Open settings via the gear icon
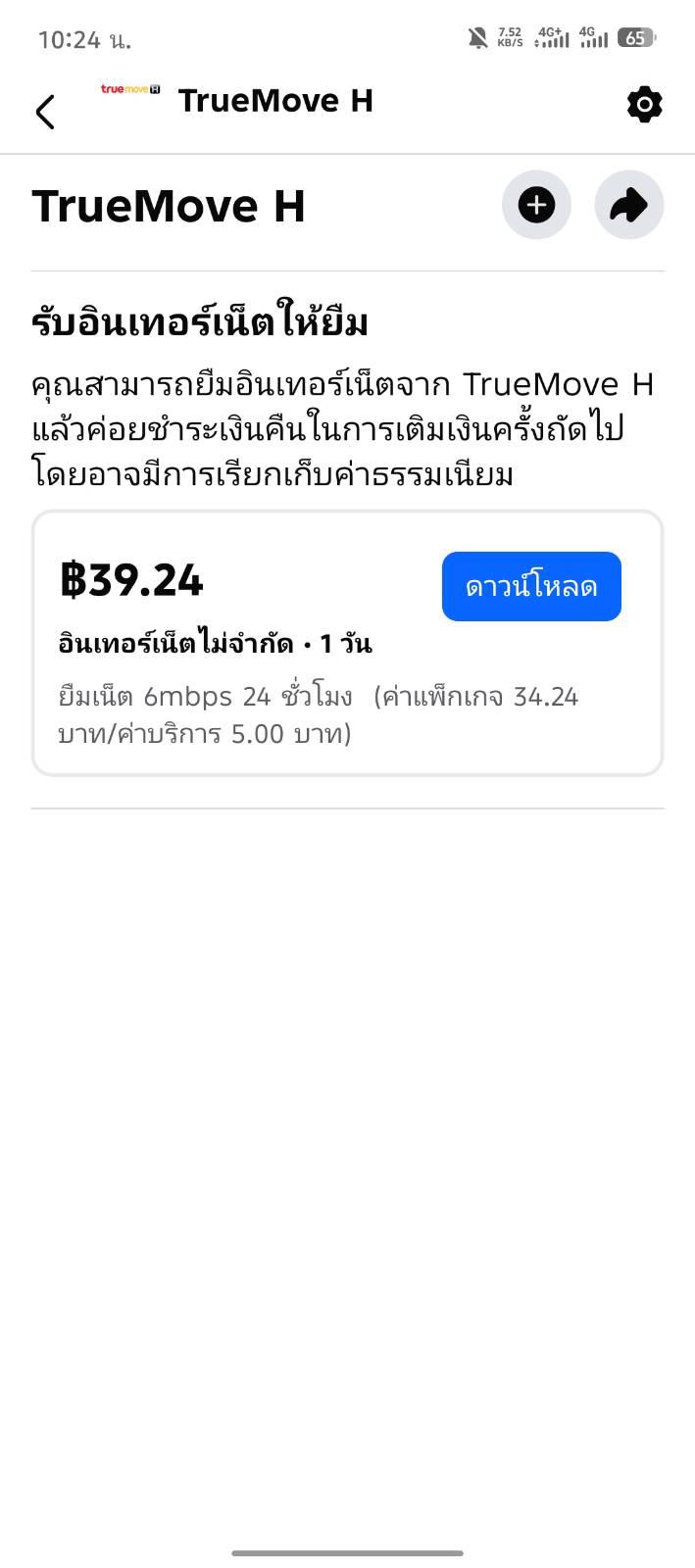Viewport: 695px width, 1568px height. pos(644,104)
